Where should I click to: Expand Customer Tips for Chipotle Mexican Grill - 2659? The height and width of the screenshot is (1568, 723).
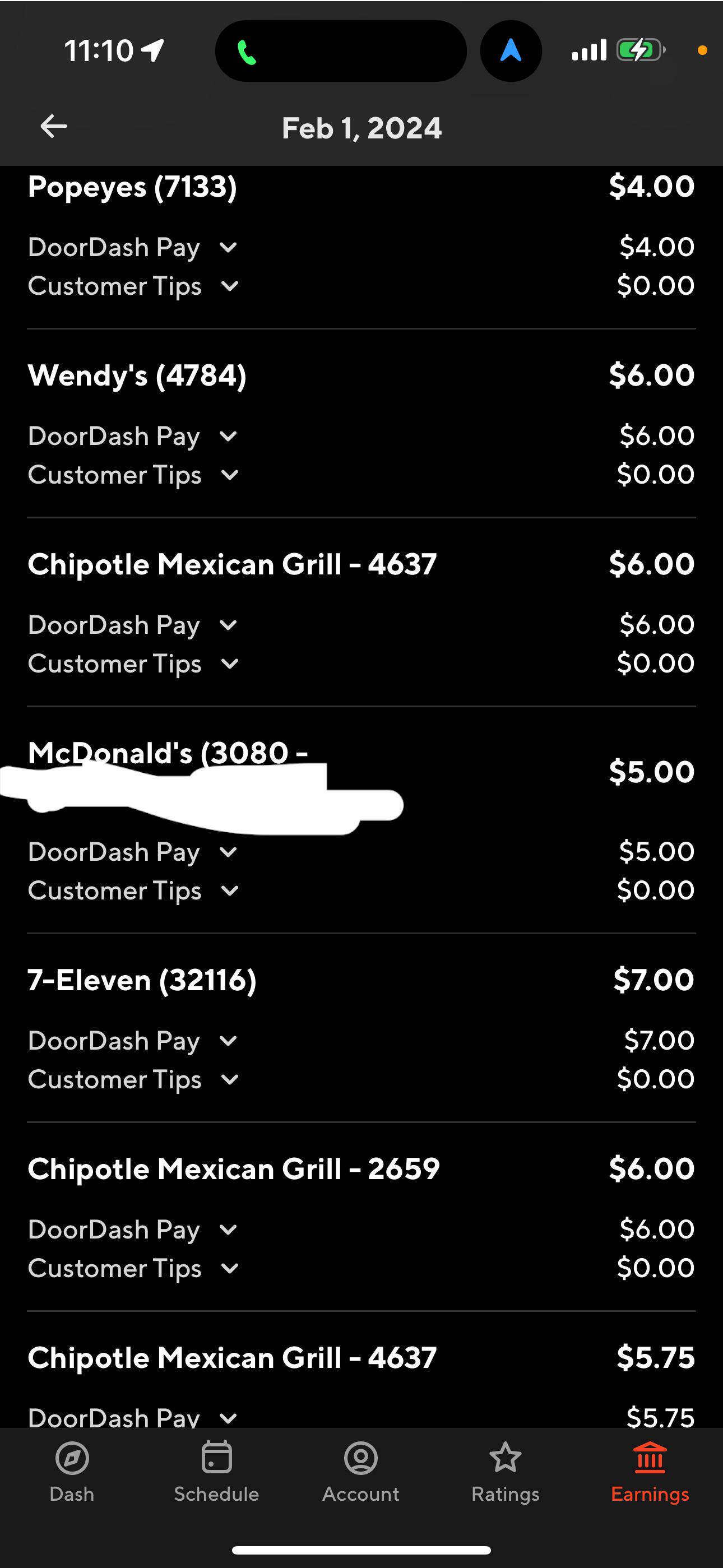click(229, 1269)
